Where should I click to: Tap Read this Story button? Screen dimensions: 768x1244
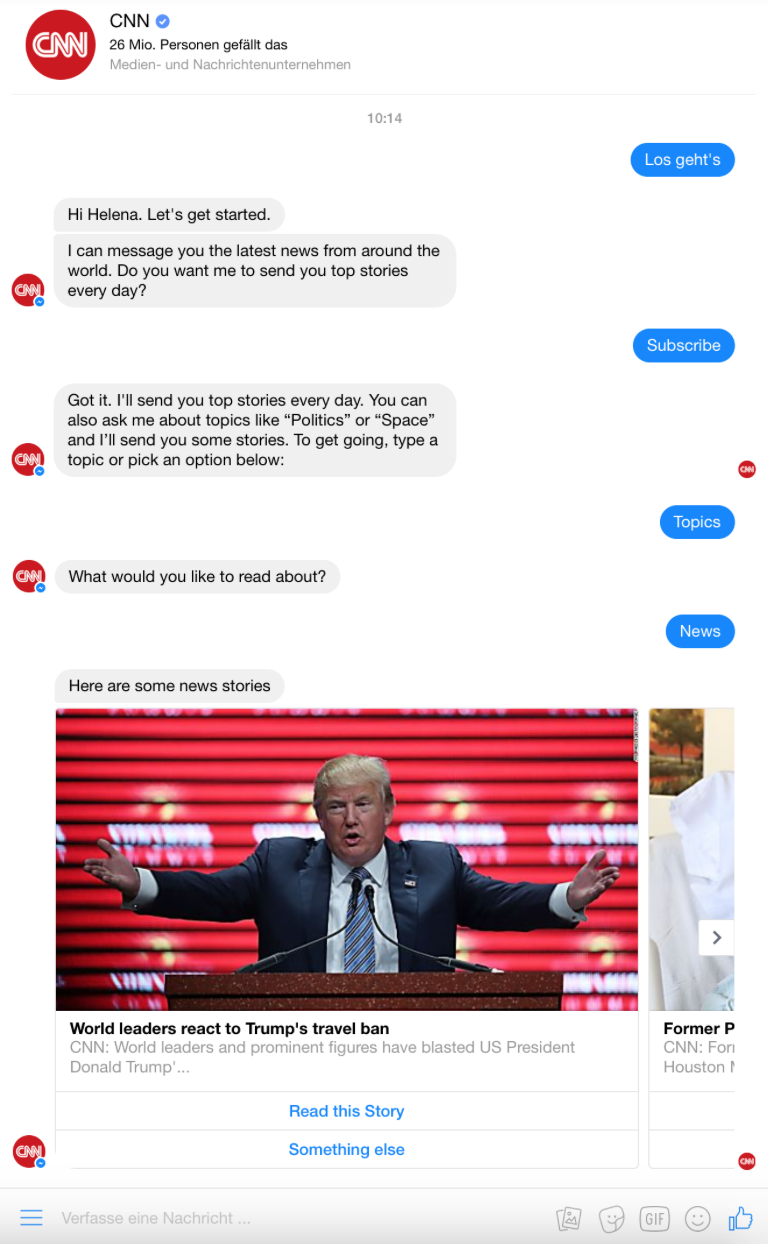[346, 1111]
